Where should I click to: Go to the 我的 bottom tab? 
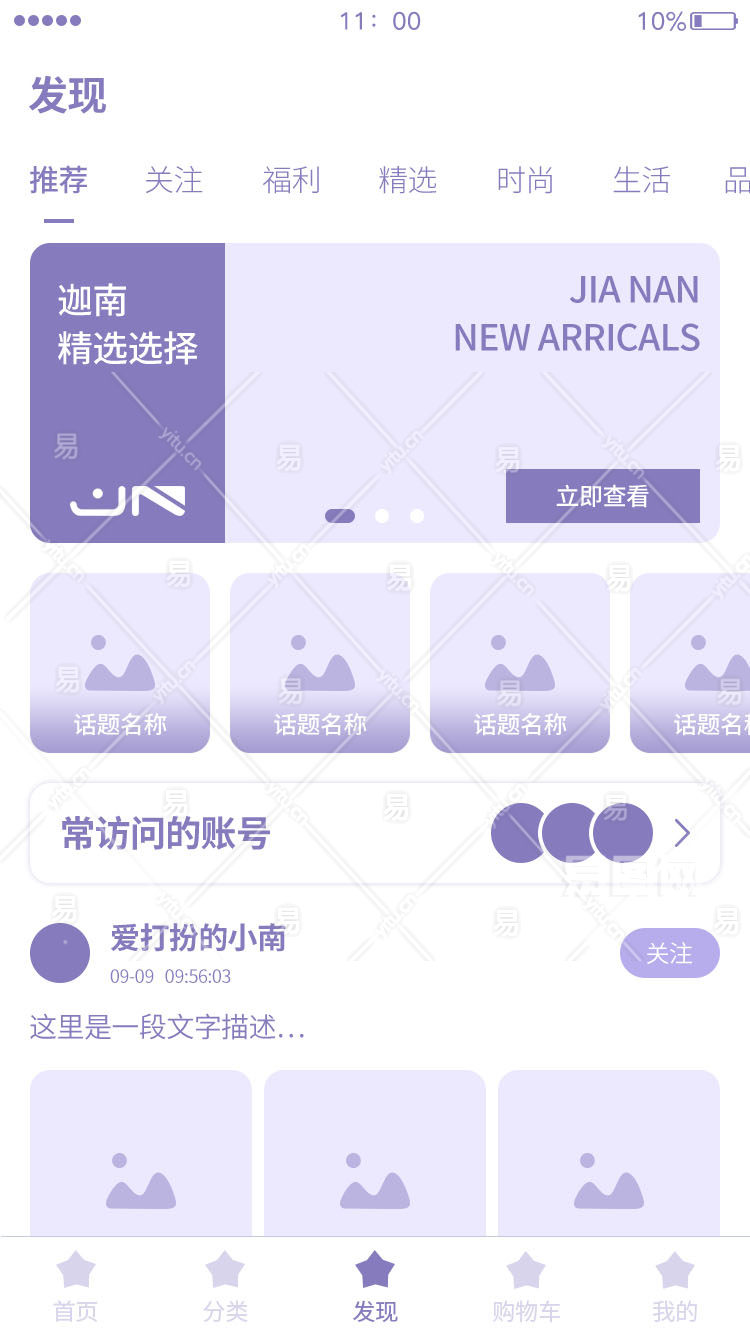(x=675, y=1288)
